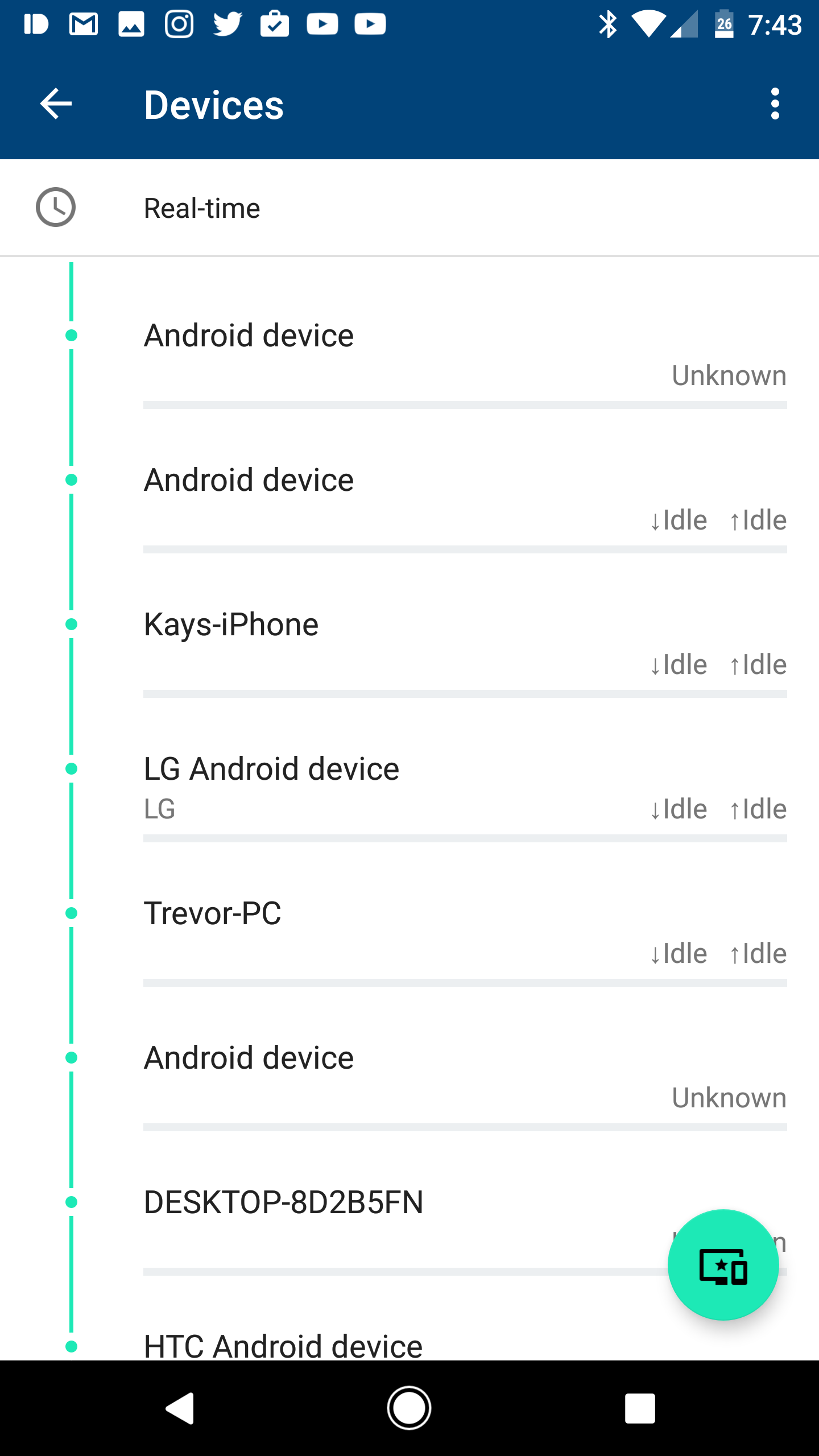
Task: Open the recent apps view
Action: pyautogui.click(x=639, y=1408)
